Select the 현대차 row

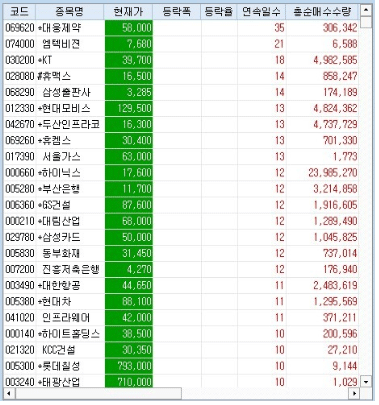coord(181,302)
